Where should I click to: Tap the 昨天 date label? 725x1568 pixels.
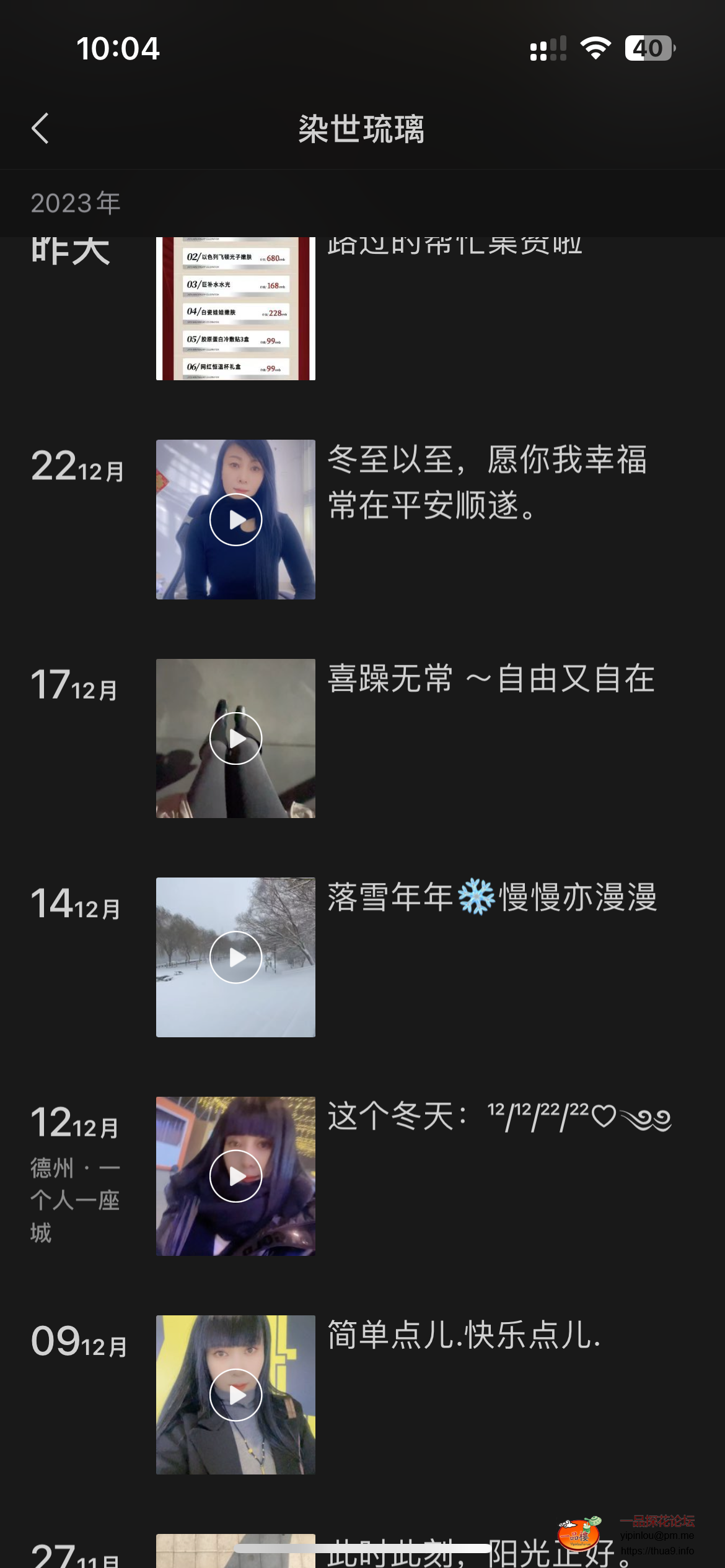pyautogui.click(x=72, y=250)
